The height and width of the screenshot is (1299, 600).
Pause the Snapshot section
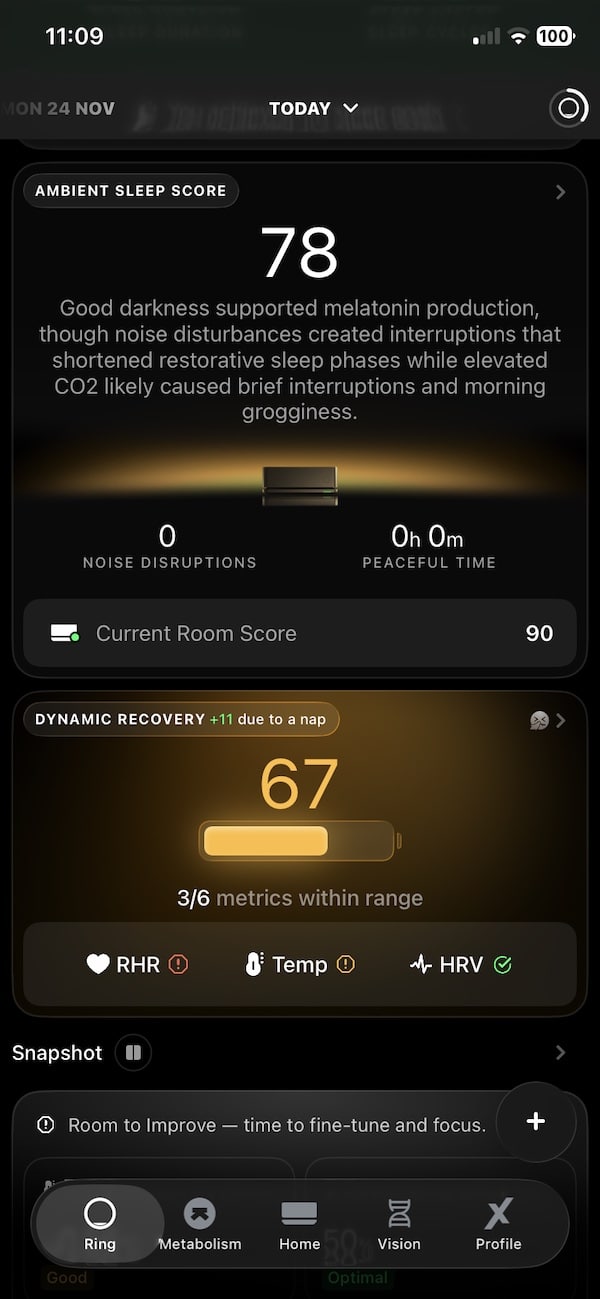[133, 1052]
